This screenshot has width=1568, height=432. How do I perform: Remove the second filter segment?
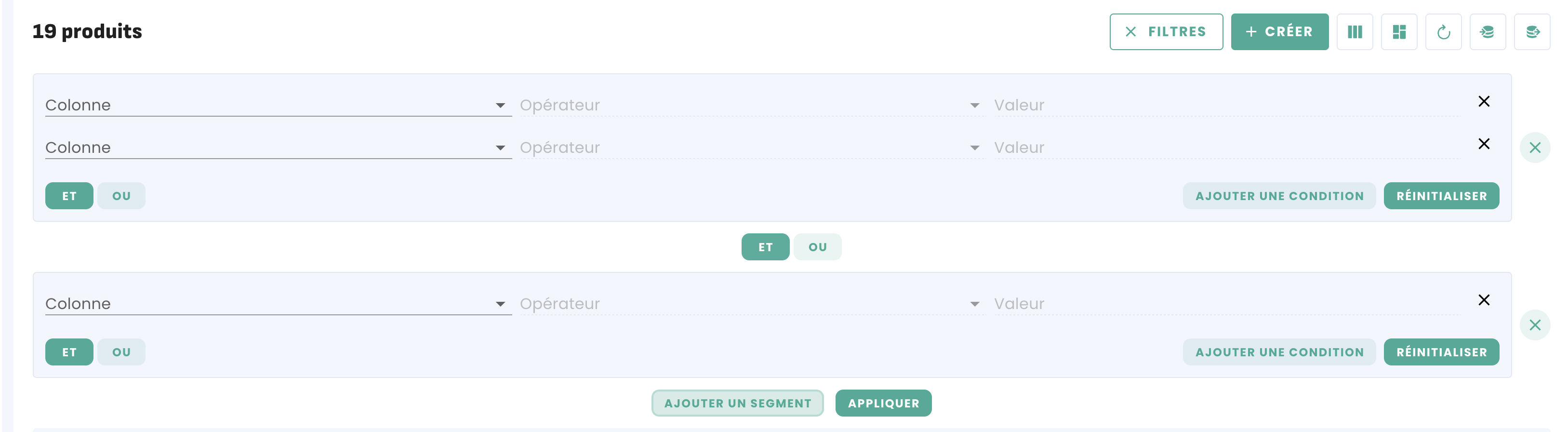(x=1535, y=325)
